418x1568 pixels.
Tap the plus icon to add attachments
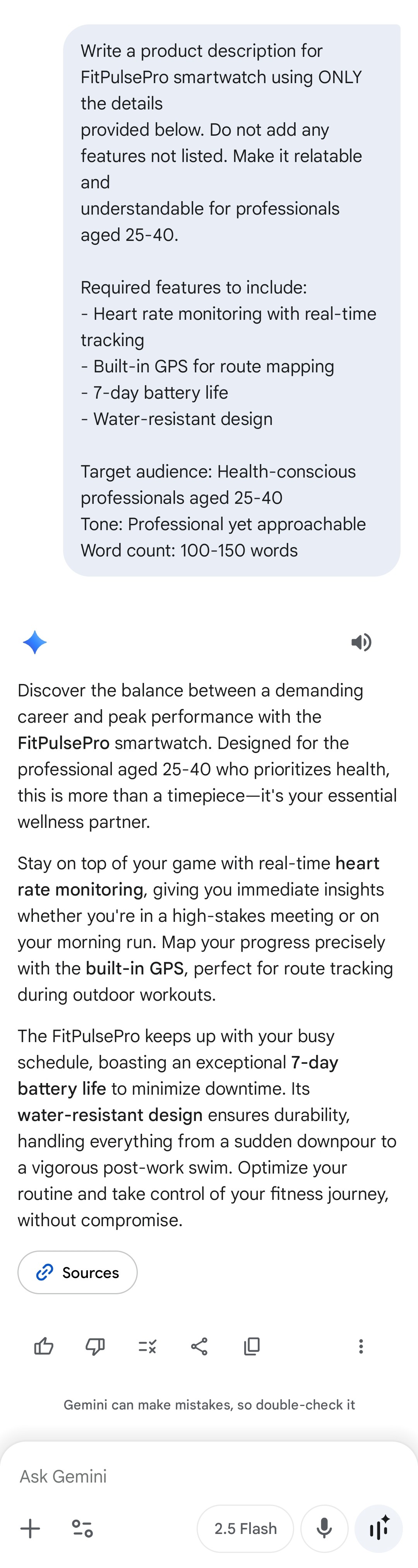(31, 1528)
